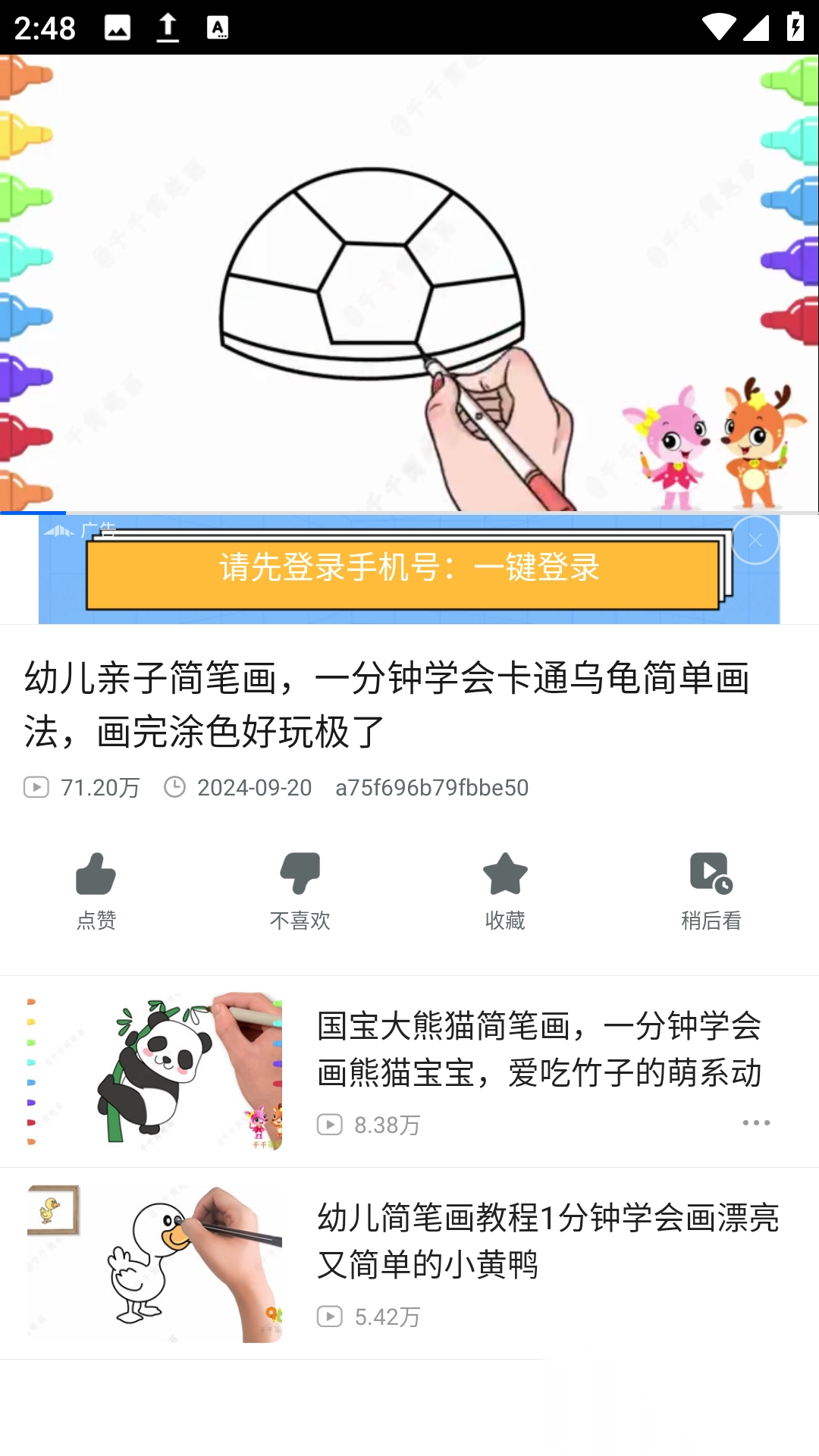The width and height of the screenshot is (819, 1456).
Task: Tap the gallery icon in status bar
Action: point(115,27)
